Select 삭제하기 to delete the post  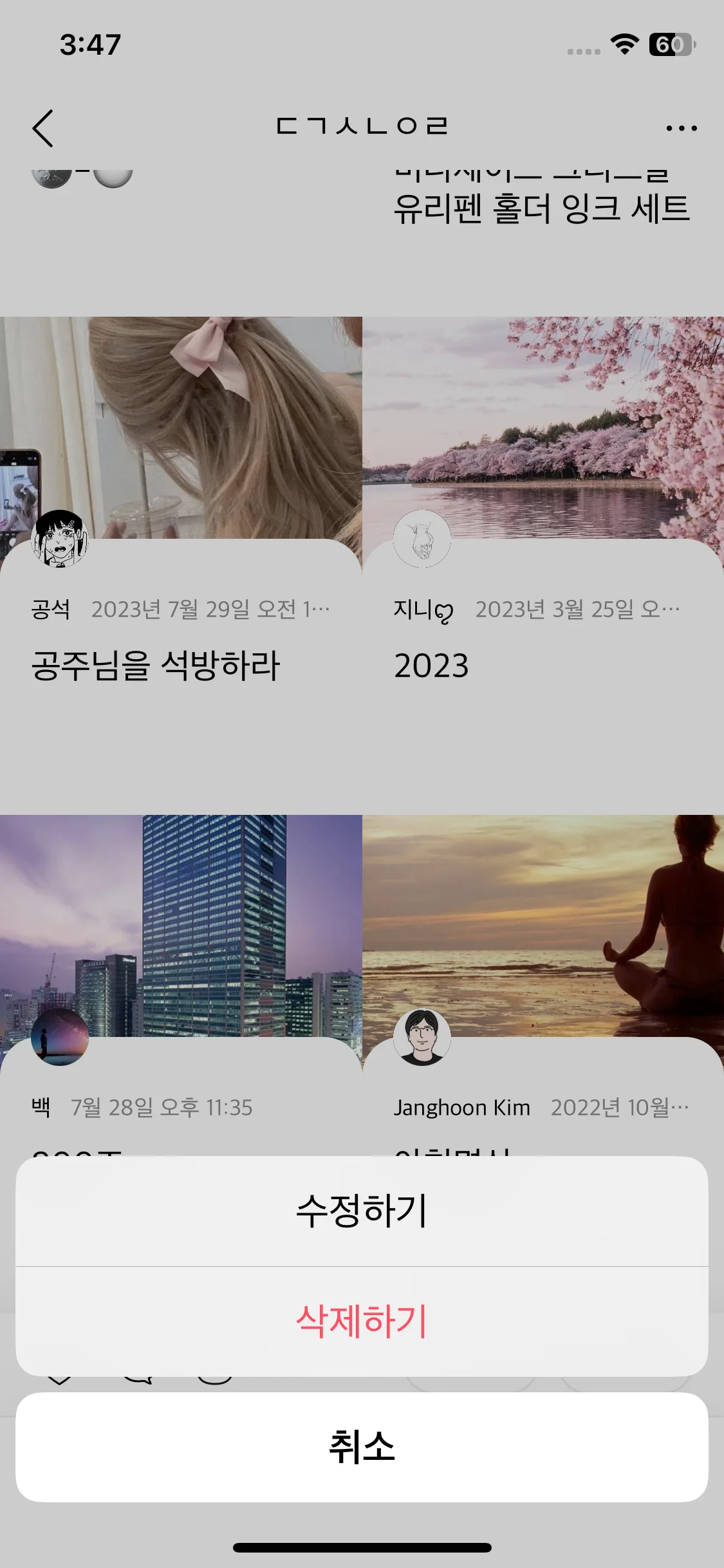tap(362, 1321)
